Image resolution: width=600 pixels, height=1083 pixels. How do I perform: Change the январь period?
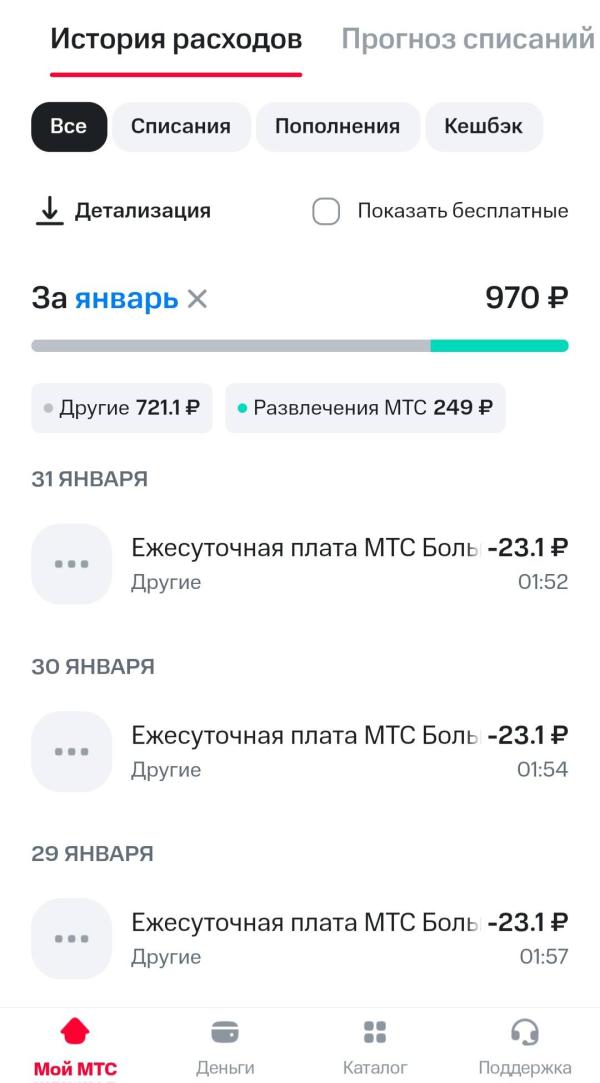point(126,298)
